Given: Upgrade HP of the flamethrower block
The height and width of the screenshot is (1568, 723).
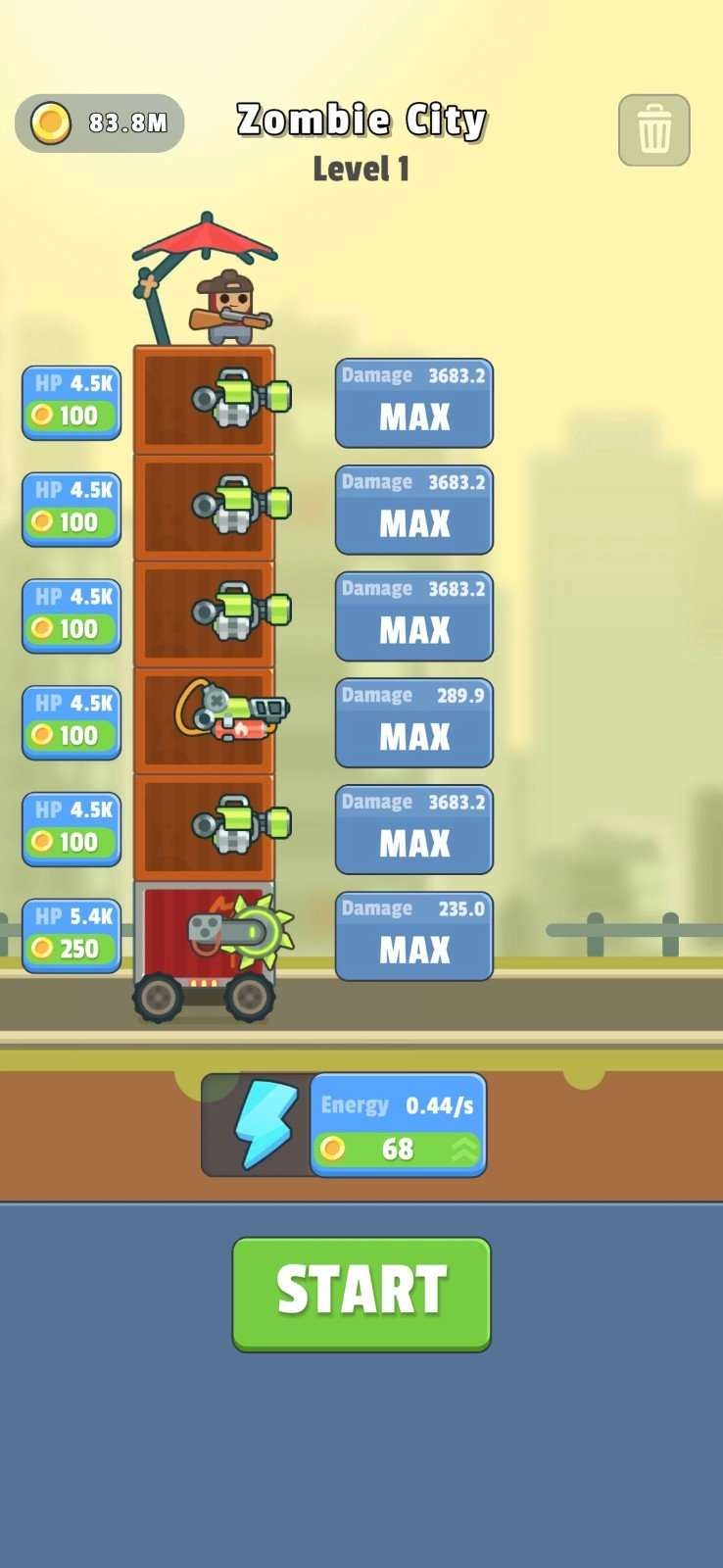Looking at the screenshot, I should (x=72, y=722).
